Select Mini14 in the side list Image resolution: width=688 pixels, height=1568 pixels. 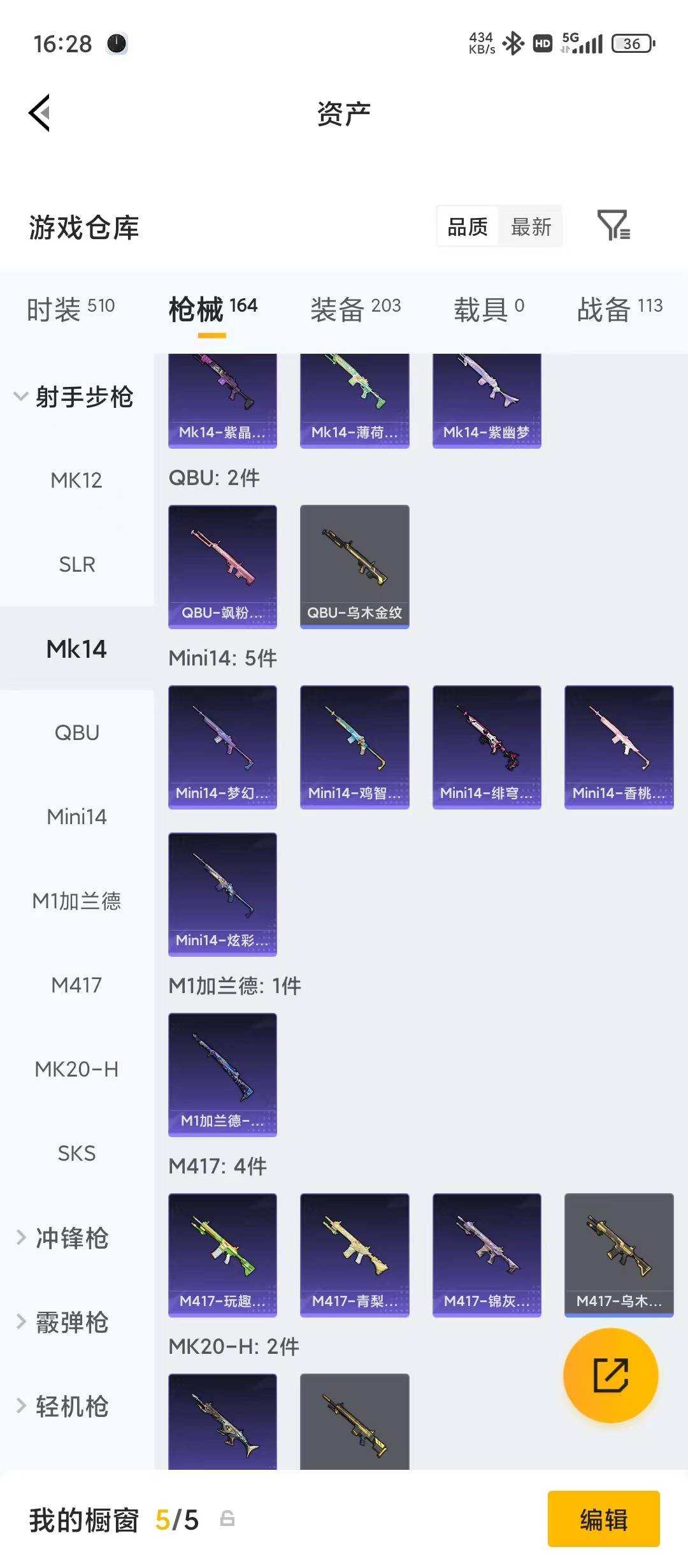[x=76, y=817]
